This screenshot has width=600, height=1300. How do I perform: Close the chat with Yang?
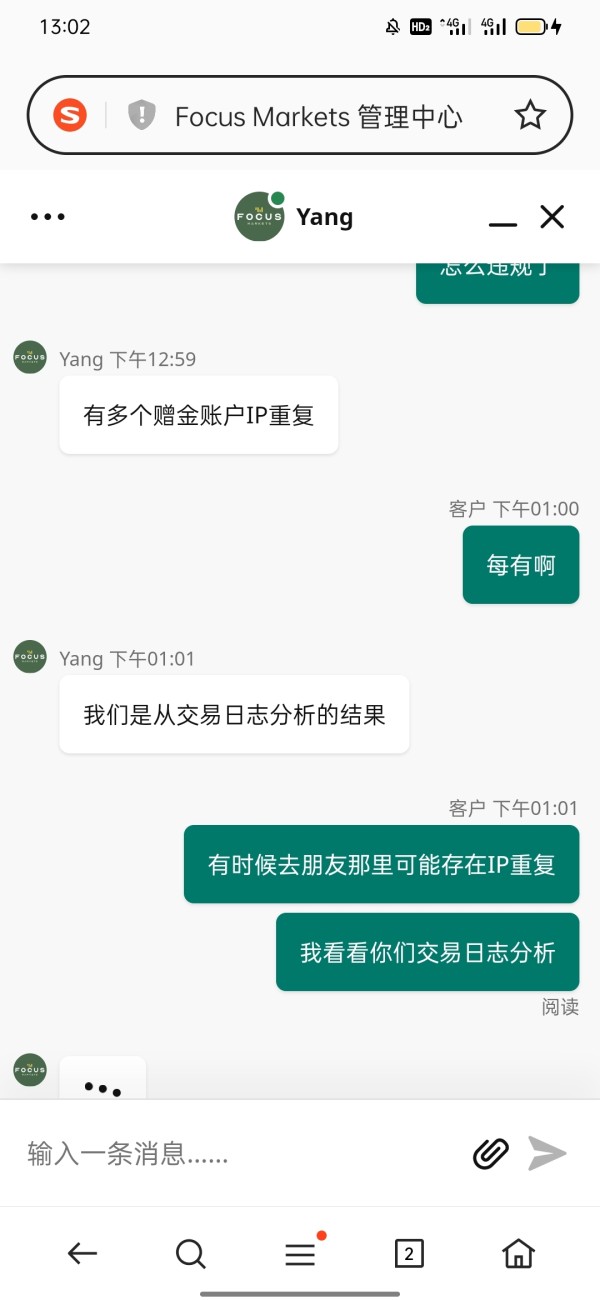coord(552,217)
